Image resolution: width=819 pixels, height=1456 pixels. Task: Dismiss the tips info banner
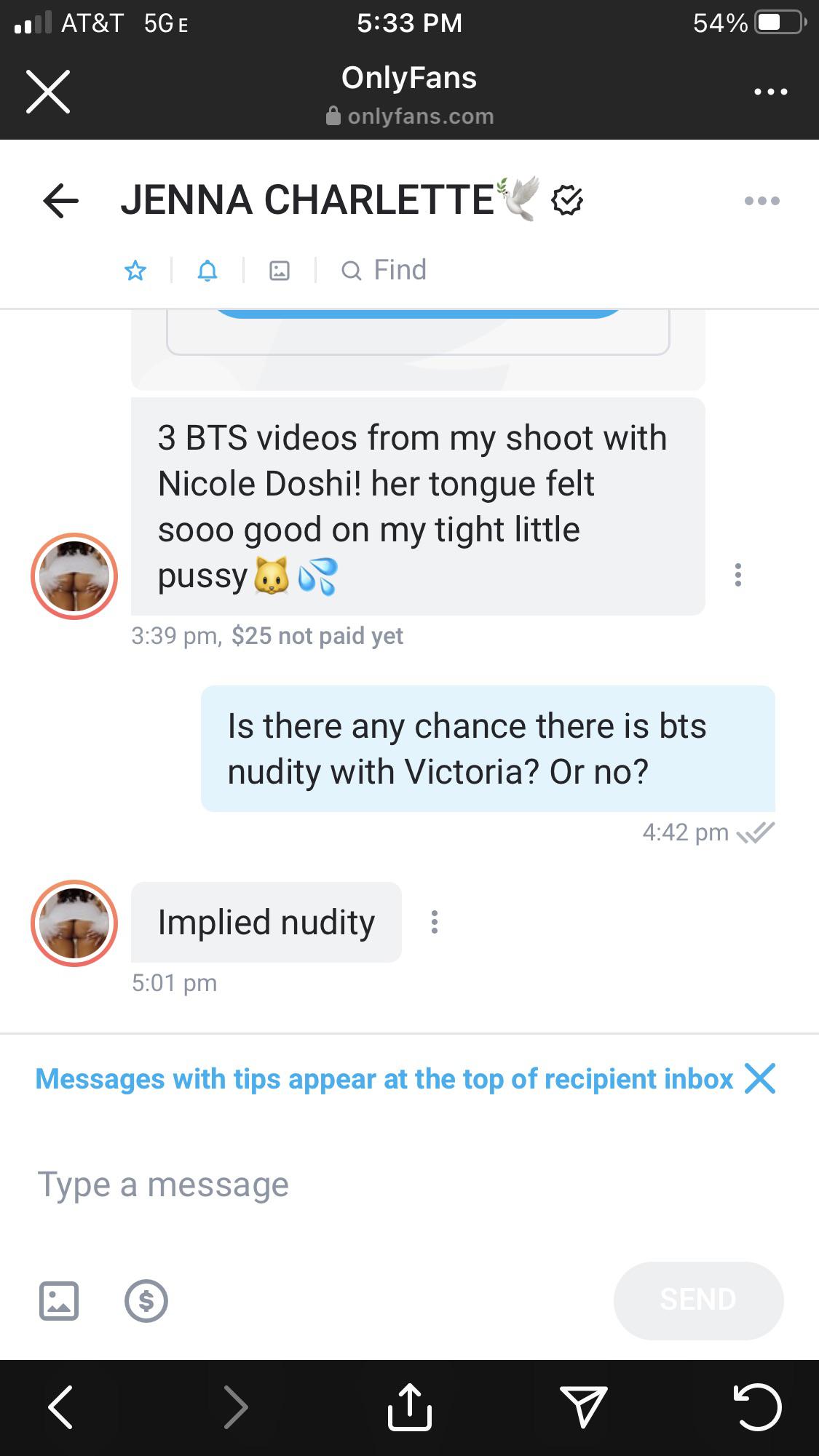click(x=760, y=1078)
